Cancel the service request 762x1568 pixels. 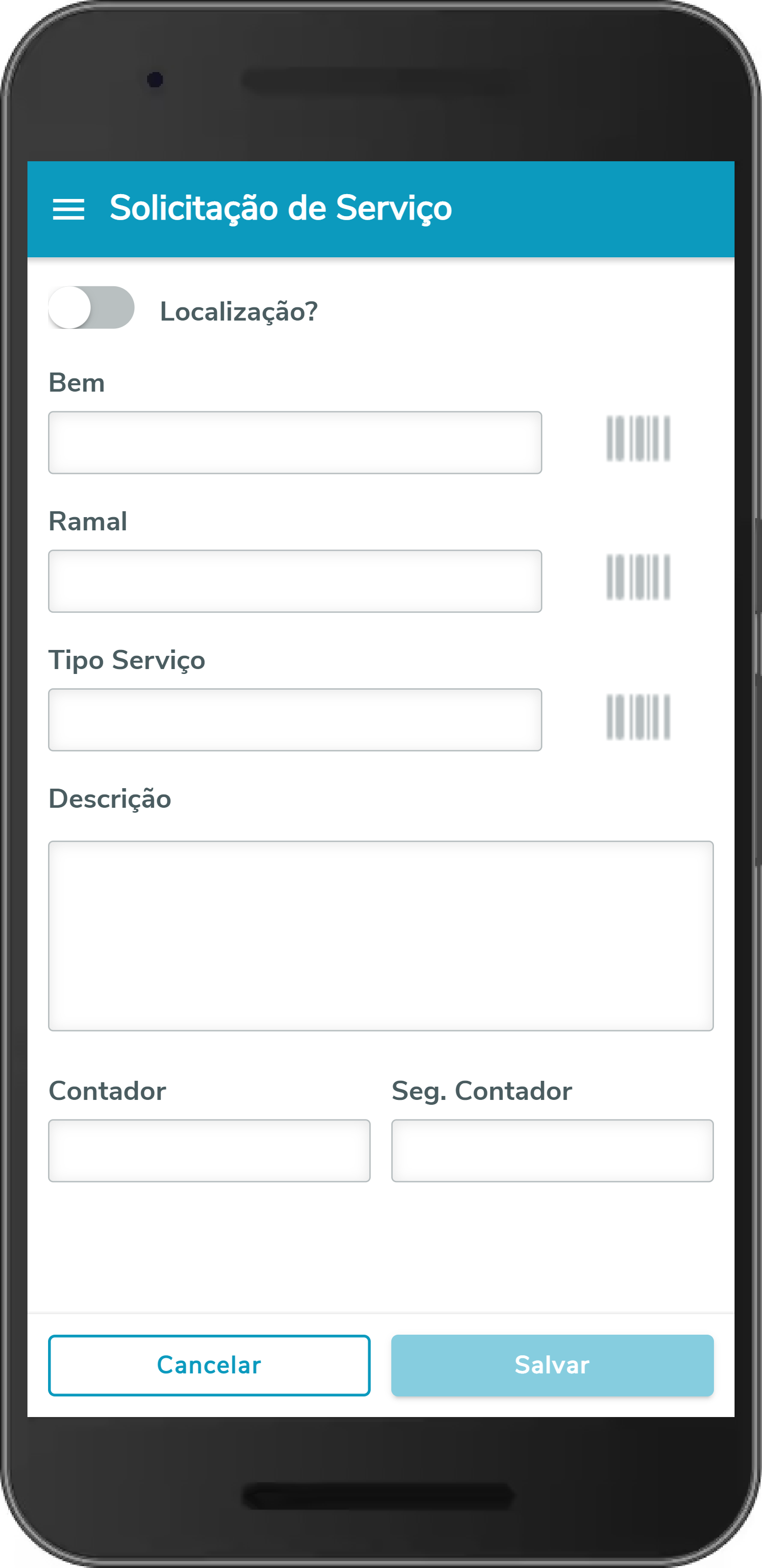(x=209, y=1365)
